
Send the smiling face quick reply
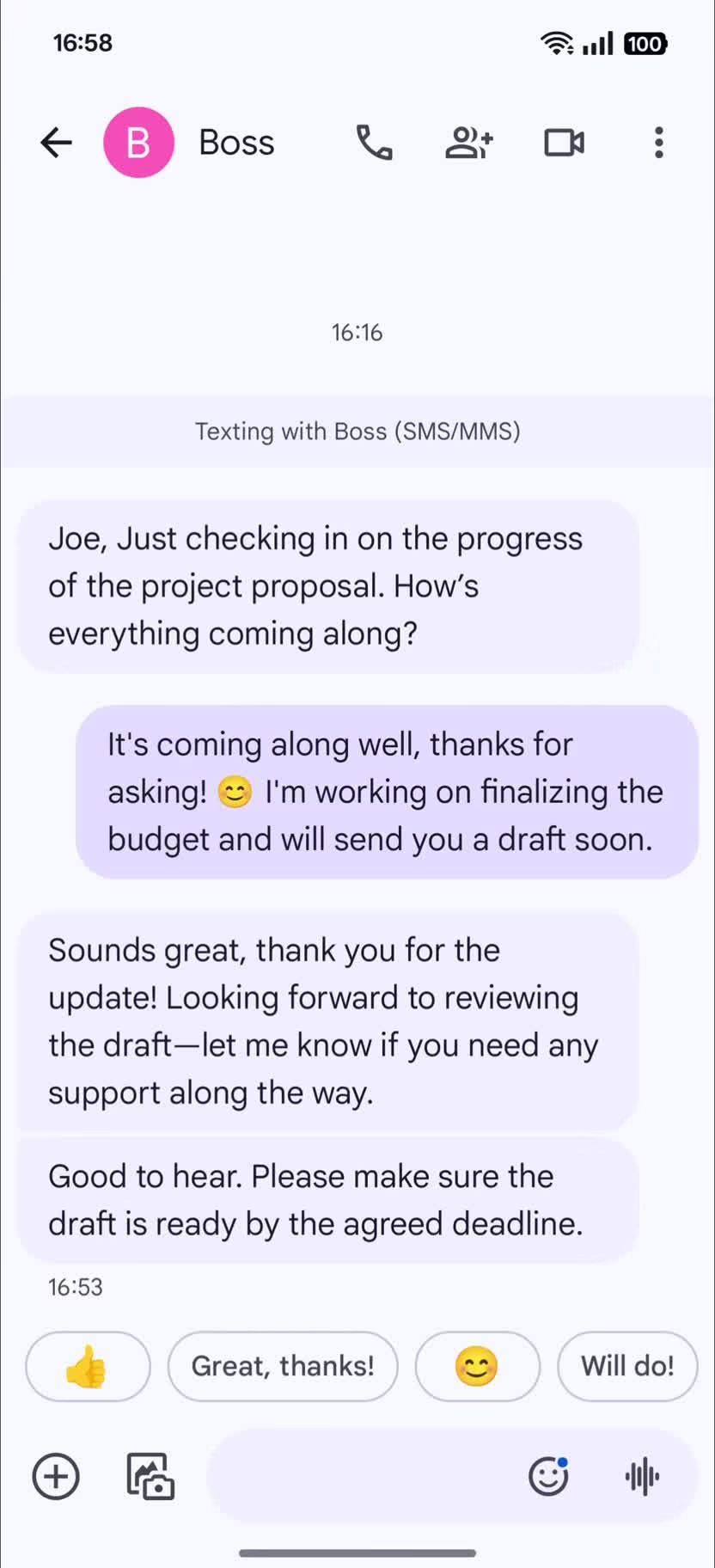(477, 1366)
